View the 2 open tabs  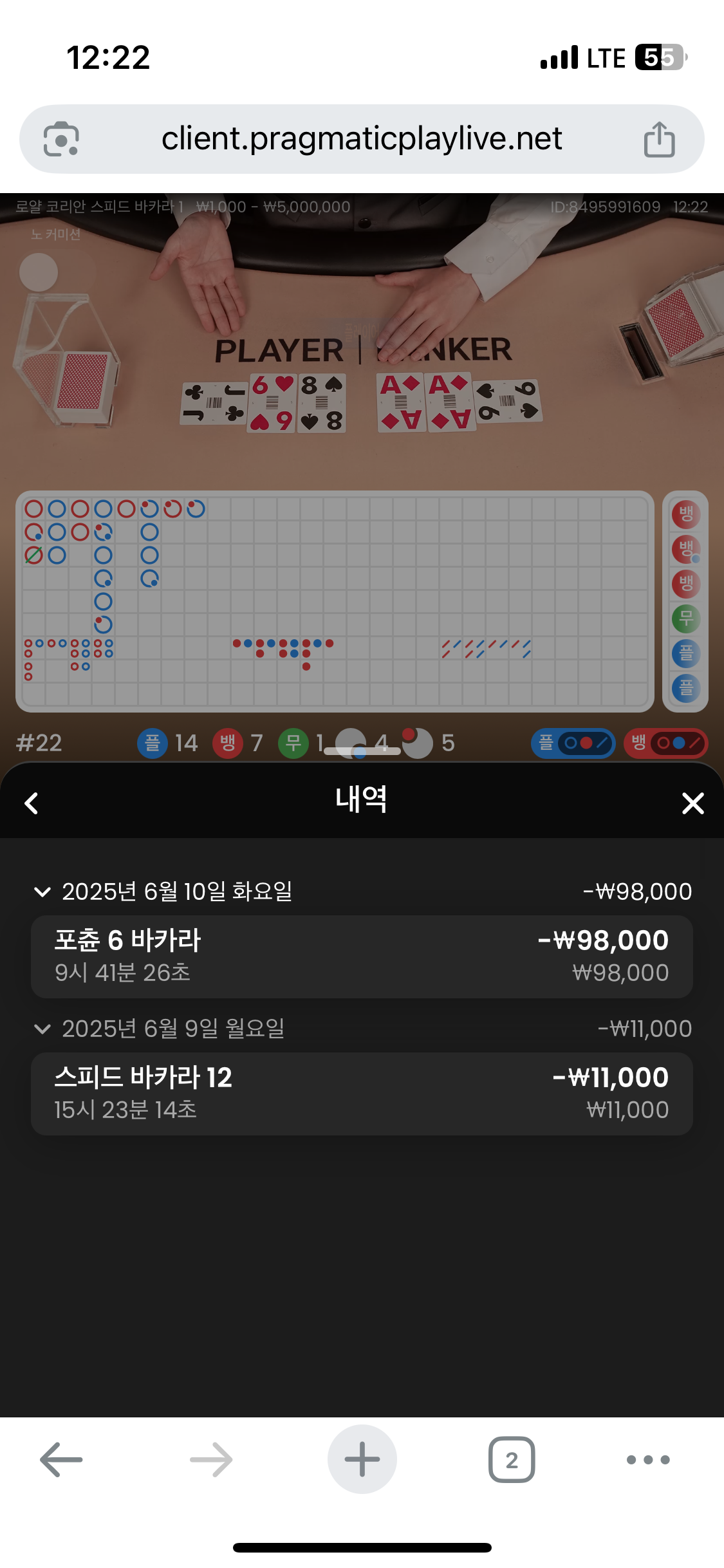tap(512, 1459)
